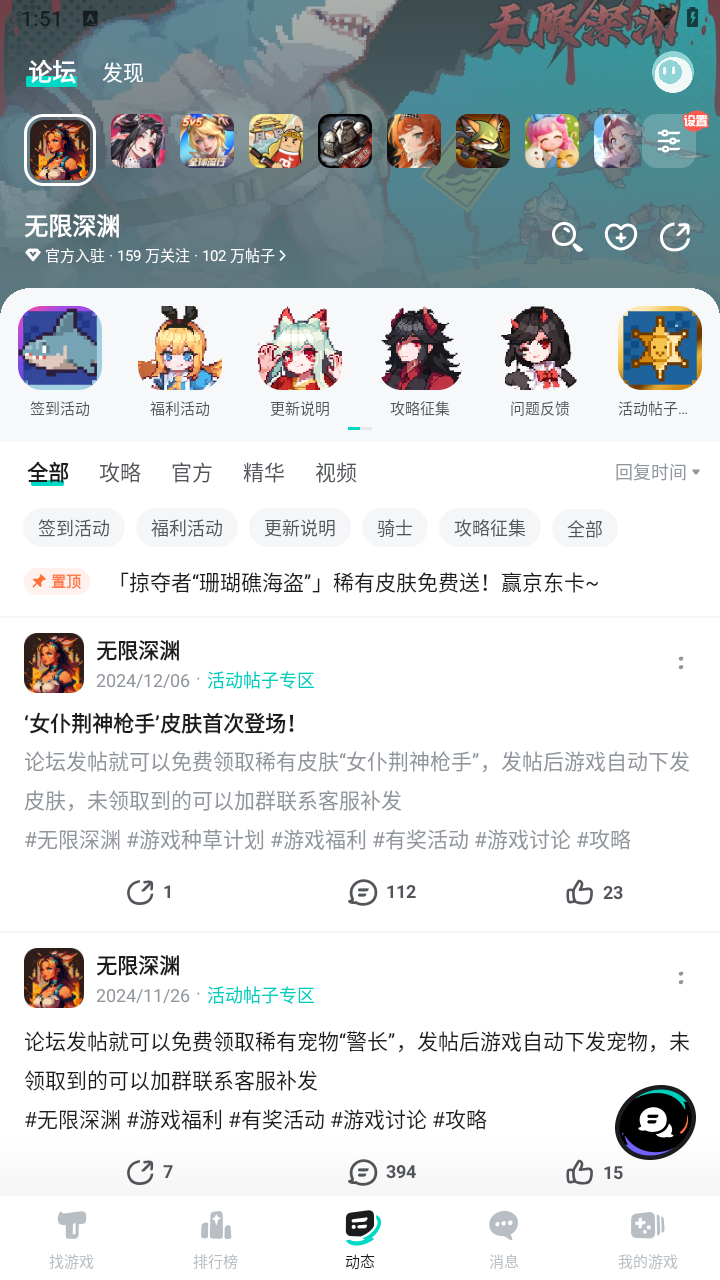Like the 女仆荆神枪手 post
Viewport: 720px width, 1280px height.
594,892
